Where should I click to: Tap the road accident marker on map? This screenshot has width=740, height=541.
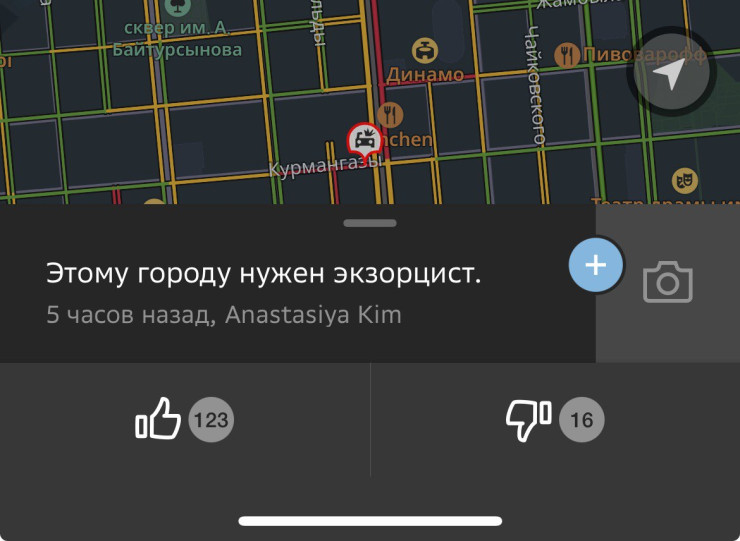click(363, 140)
